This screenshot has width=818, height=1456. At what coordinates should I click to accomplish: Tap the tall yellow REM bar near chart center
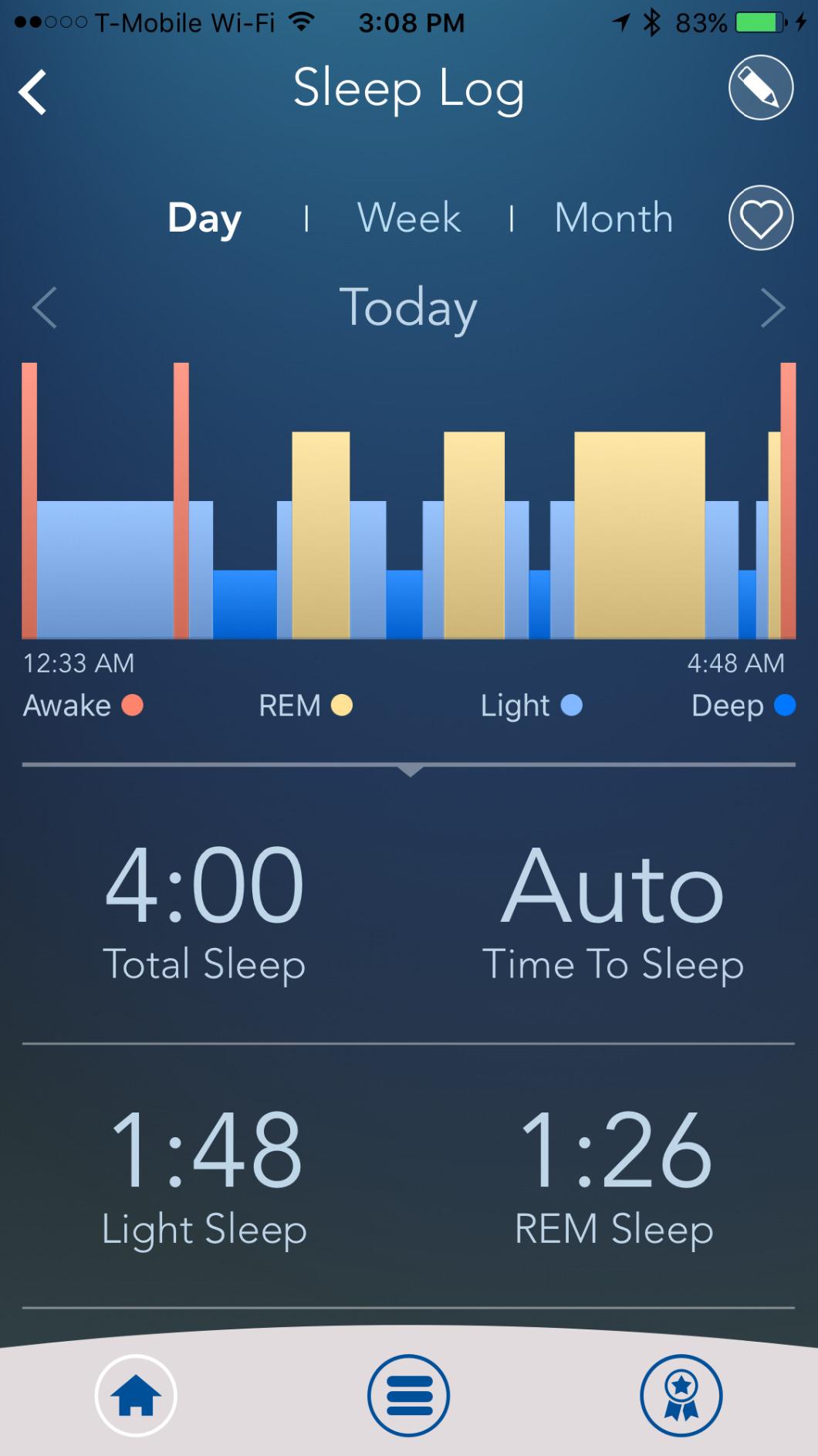(475, 533)
